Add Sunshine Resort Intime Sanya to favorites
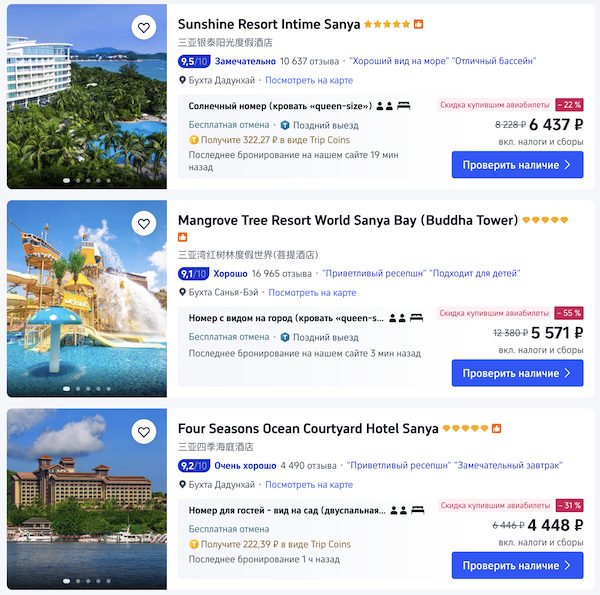Screen dimensions: 600x595 pos(144,28)
